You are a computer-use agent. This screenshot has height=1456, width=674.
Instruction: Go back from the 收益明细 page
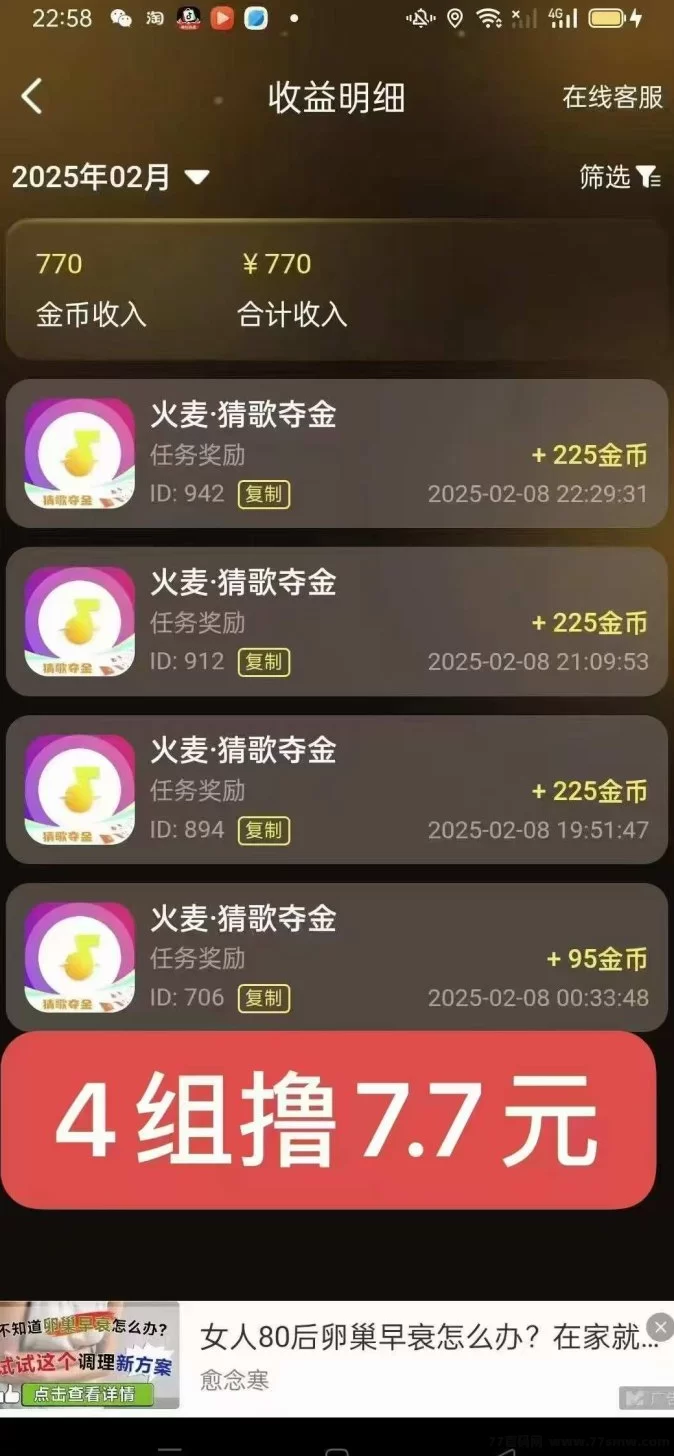(x=32, y=97)
